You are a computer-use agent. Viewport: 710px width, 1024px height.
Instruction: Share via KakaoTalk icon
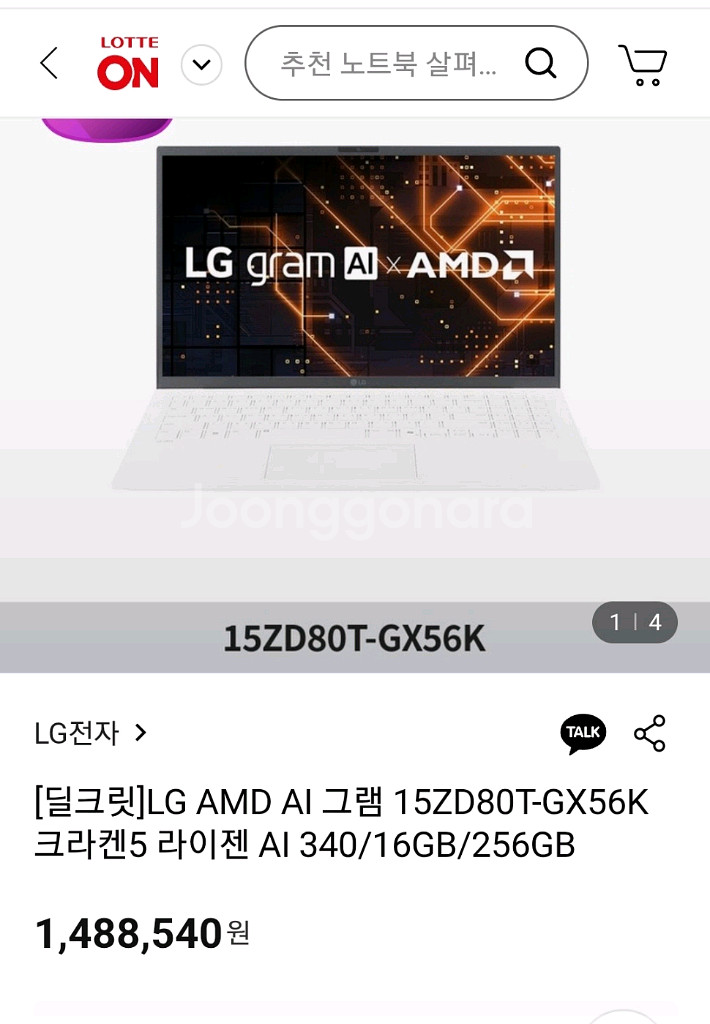click(583, 733)
